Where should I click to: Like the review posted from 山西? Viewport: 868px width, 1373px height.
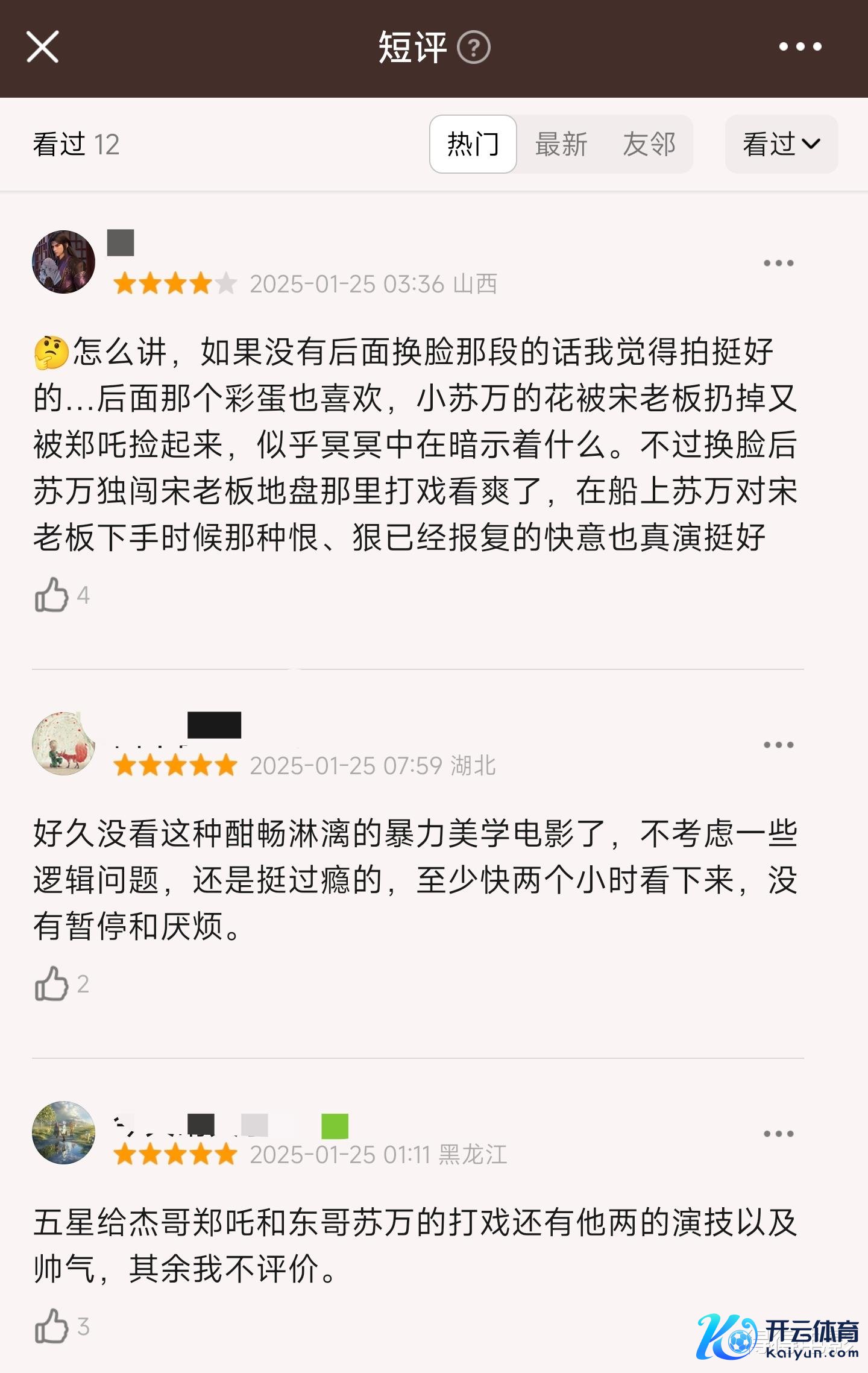(x=52, y=595)
